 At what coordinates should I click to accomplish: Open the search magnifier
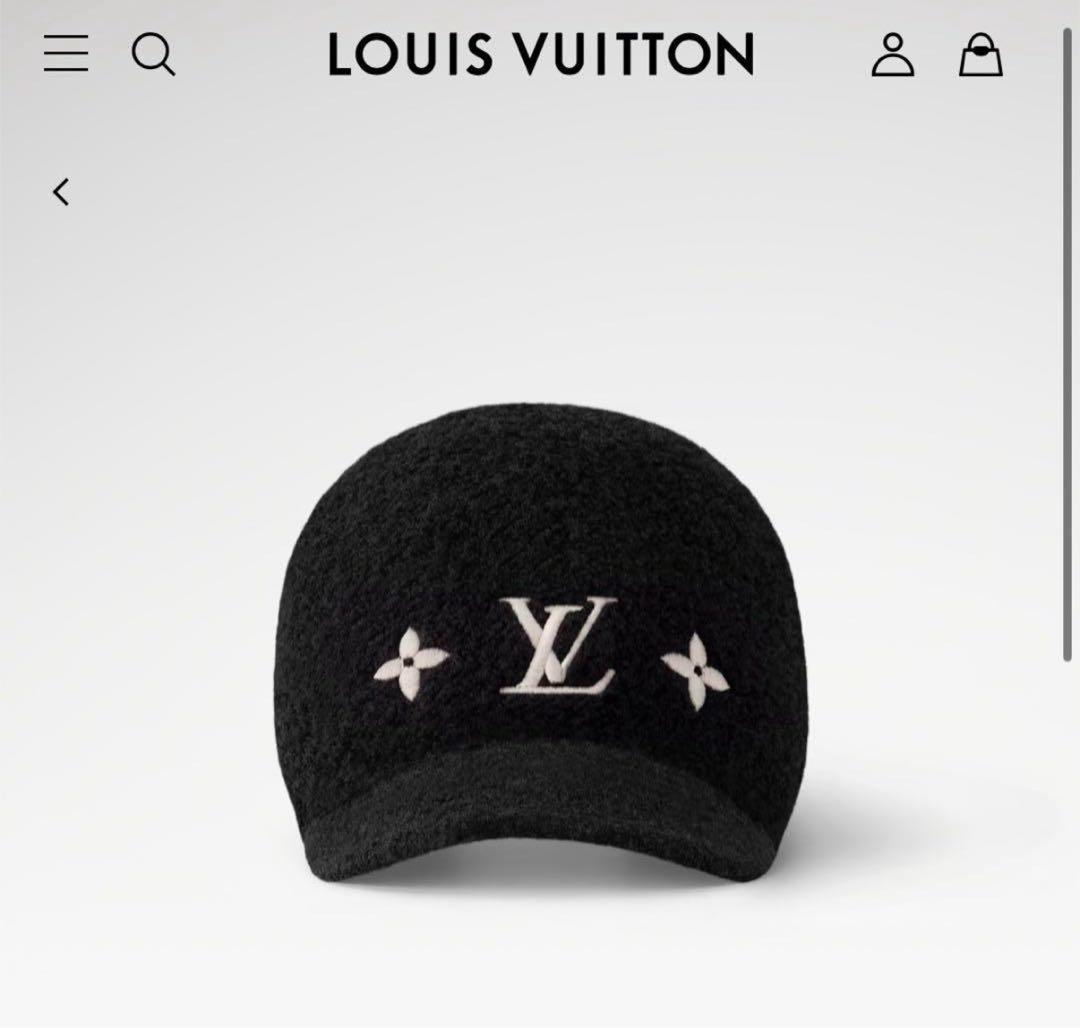(x=153, y=54)
